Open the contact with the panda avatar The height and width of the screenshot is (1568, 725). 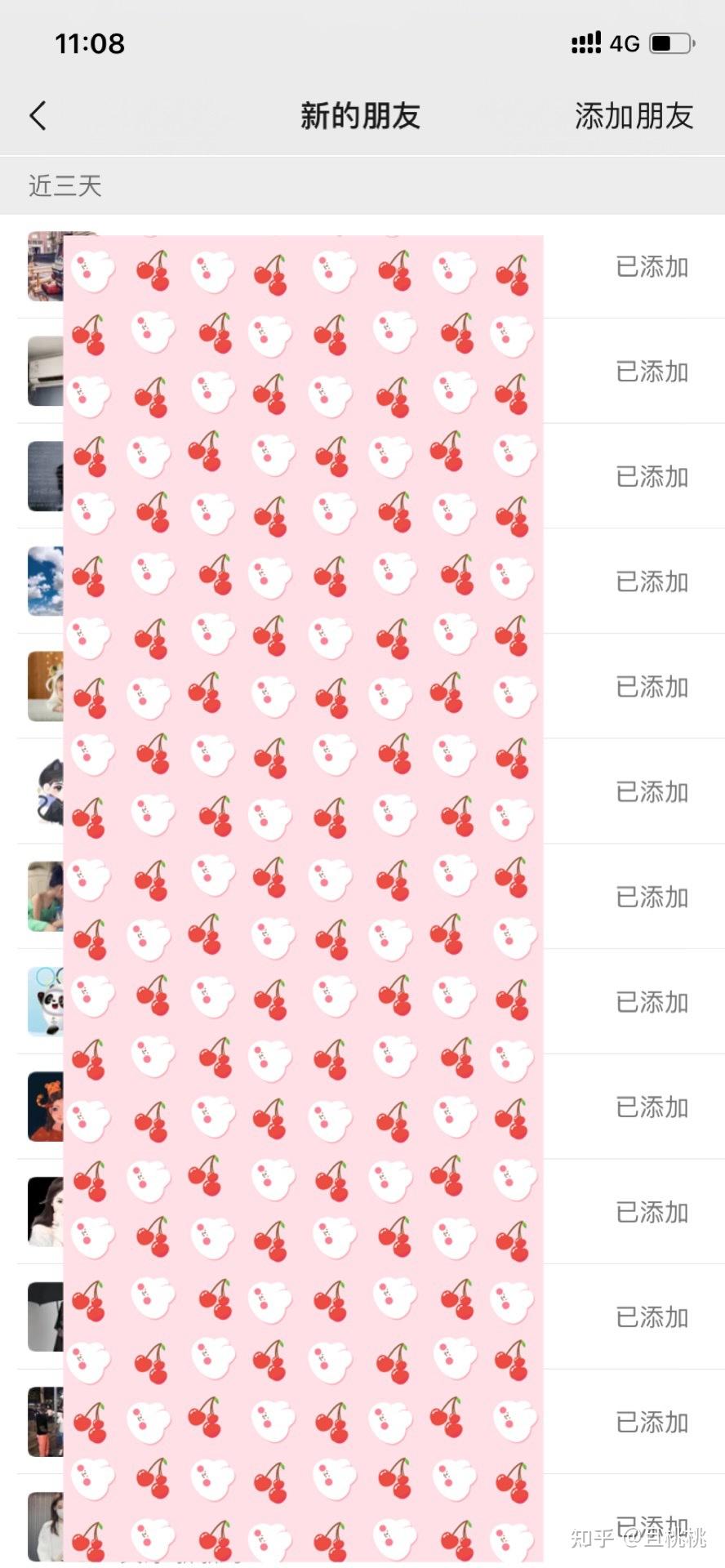pos(46,1001)
